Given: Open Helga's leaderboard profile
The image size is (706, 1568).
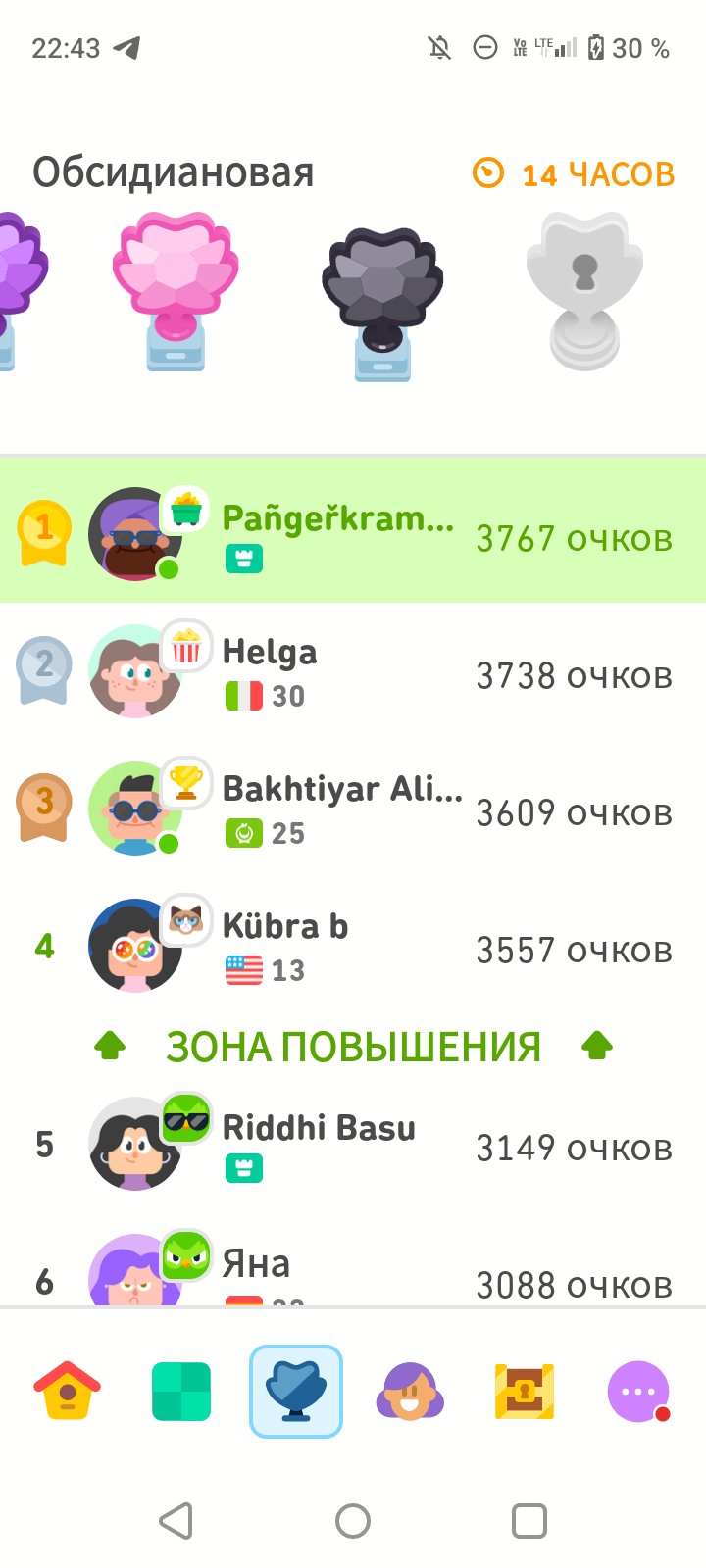Looking at the screenshot, I should 353,674.
